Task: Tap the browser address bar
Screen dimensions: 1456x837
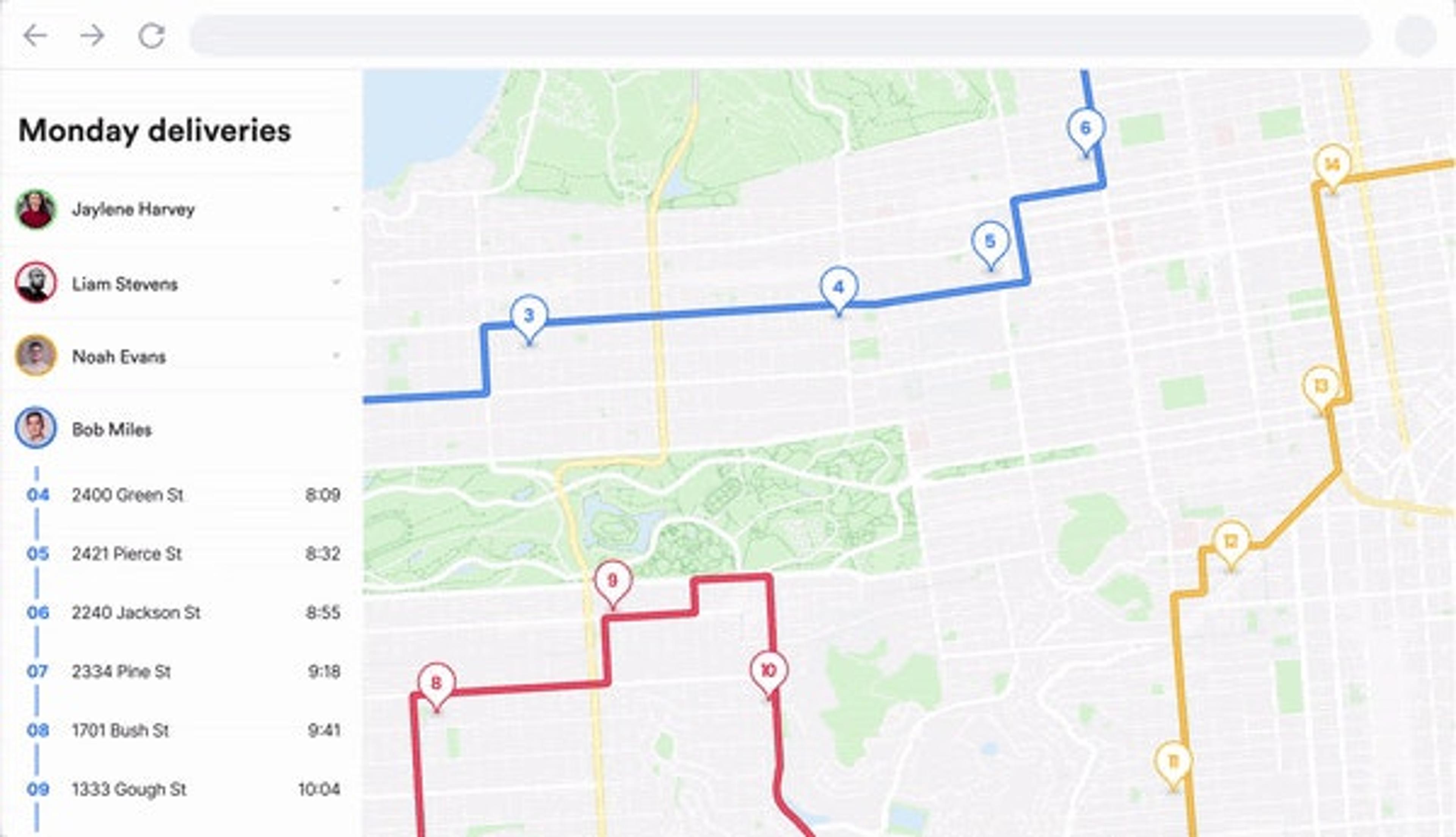Action: click(x=780, y=36)
